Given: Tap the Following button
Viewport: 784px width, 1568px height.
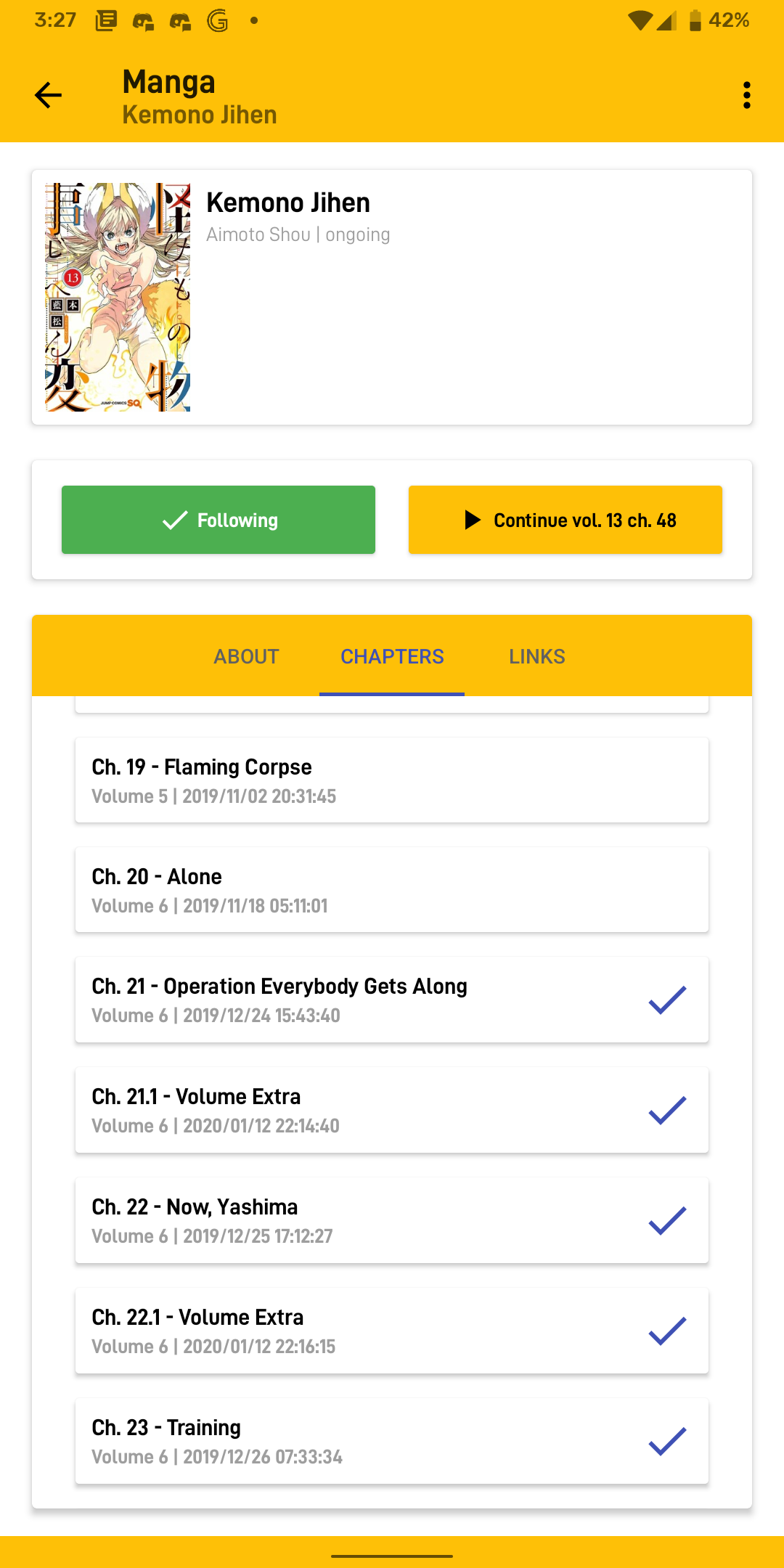Looking at the screenshot, I should (219, 520).
